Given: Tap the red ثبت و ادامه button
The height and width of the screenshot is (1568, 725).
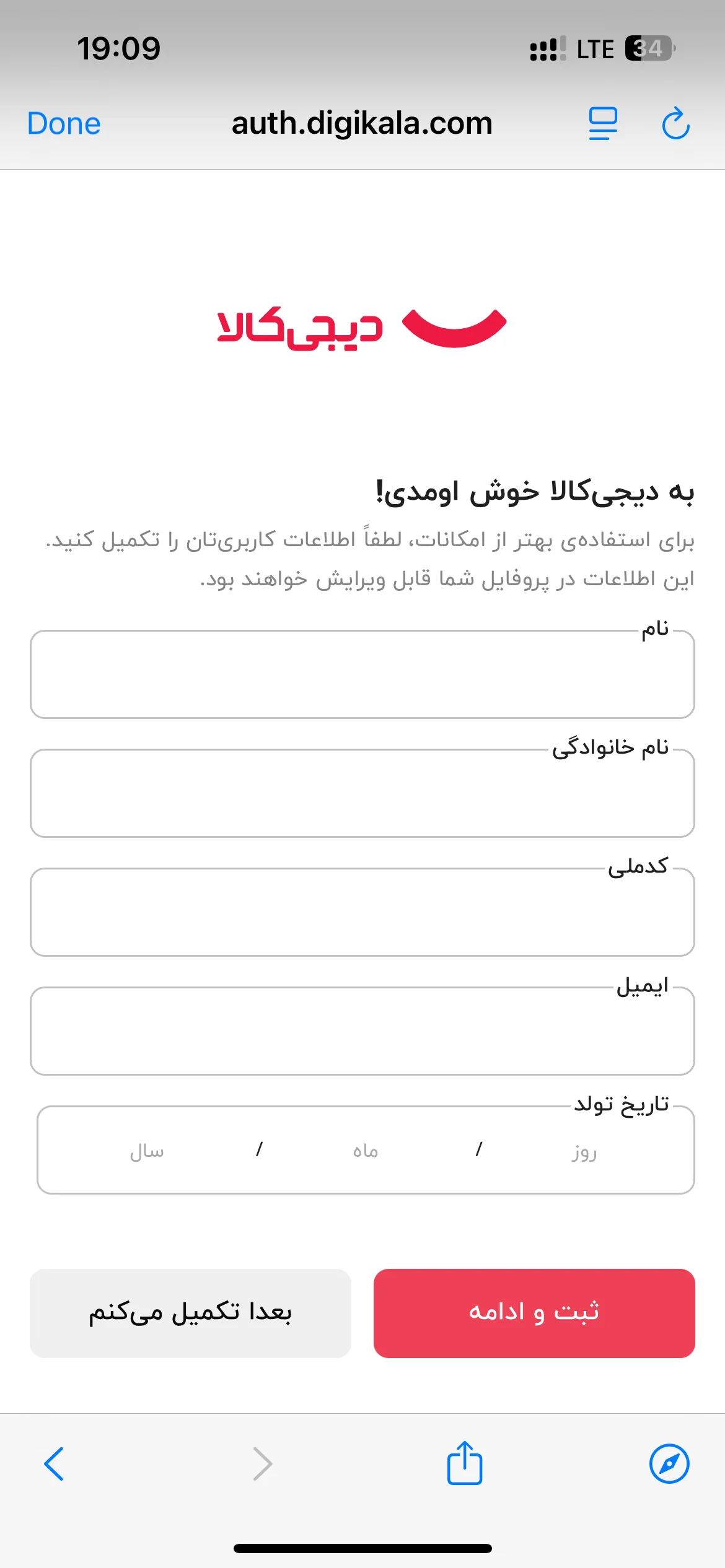Looking at the screenshot, I should click(x=534, y=1312).
